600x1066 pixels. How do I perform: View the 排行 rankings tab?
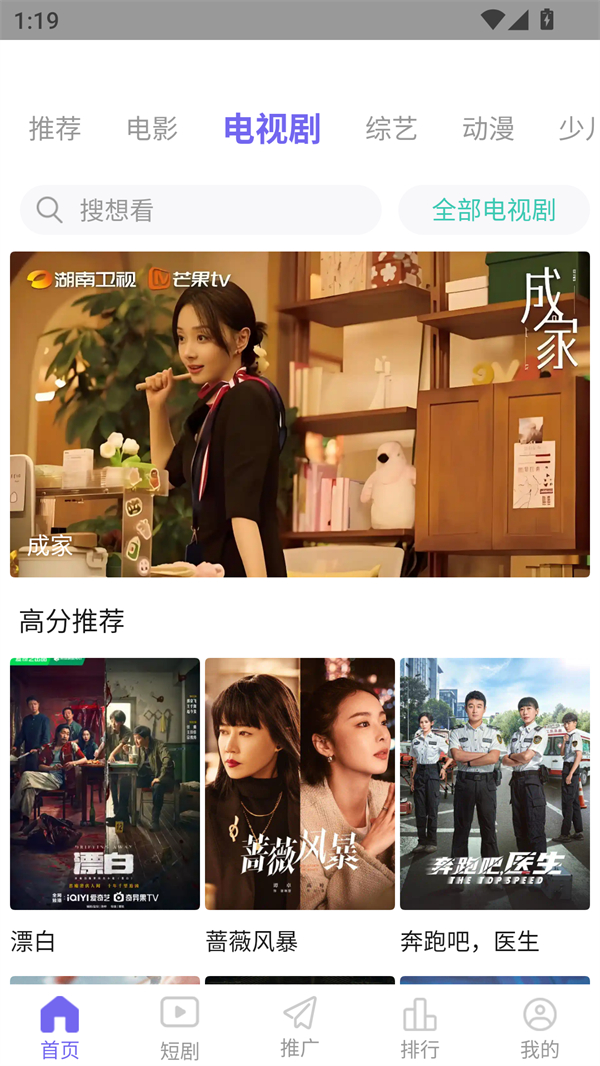click(420, 1028)
